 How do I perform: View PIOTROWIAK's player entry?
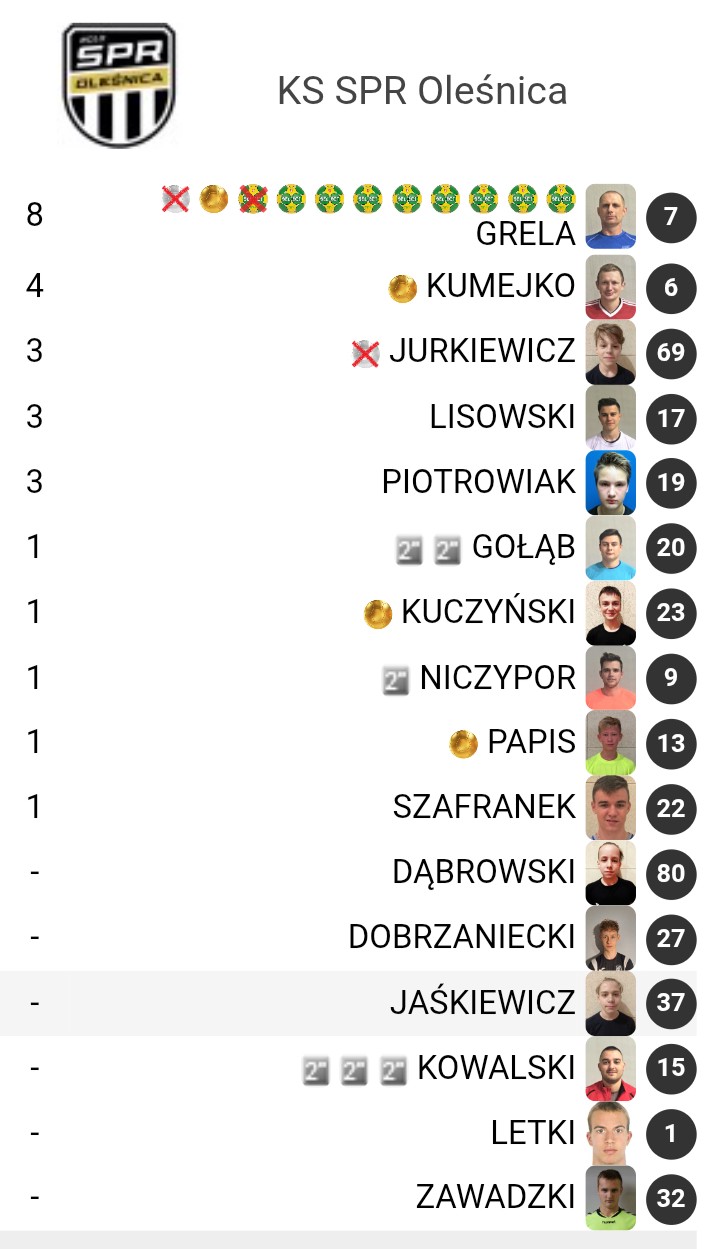(x=478, y=482)
